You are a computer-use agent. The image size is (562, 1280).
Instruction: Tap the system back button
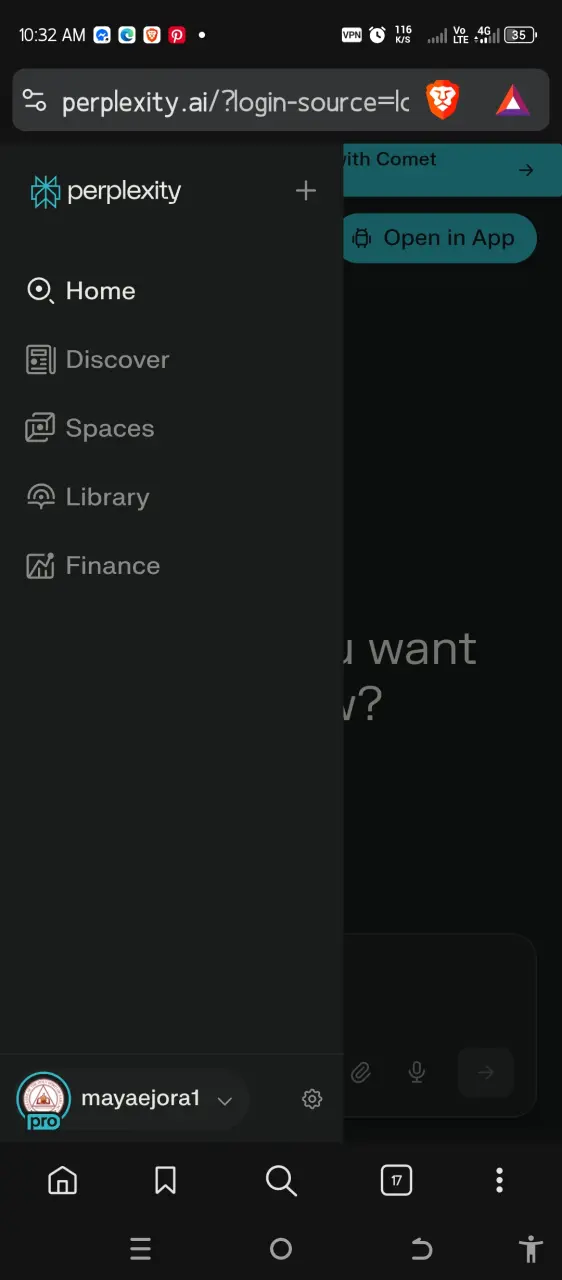pos(422,1249)
